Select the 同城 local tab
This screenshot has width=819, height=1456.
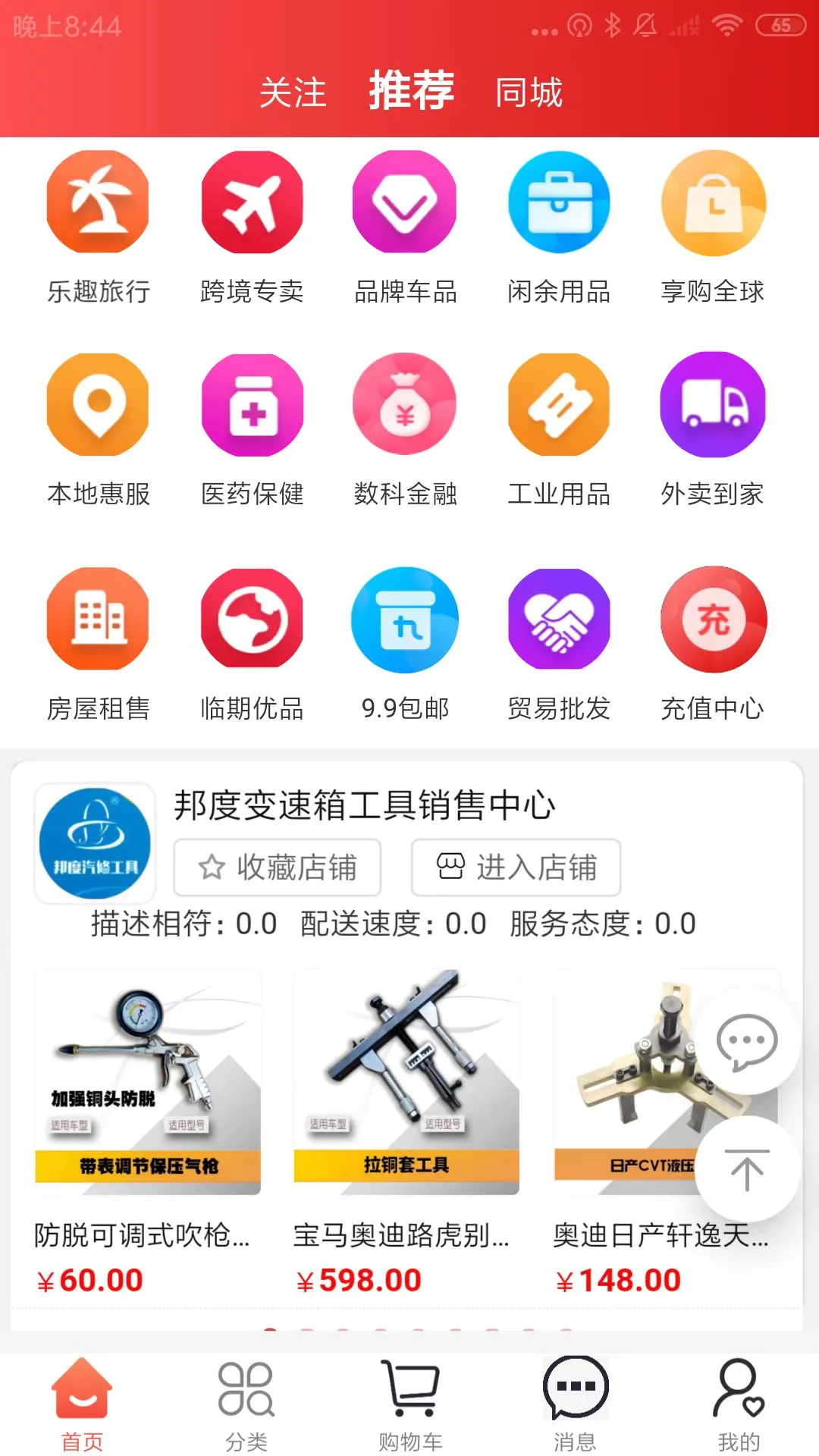click(528, 92)
